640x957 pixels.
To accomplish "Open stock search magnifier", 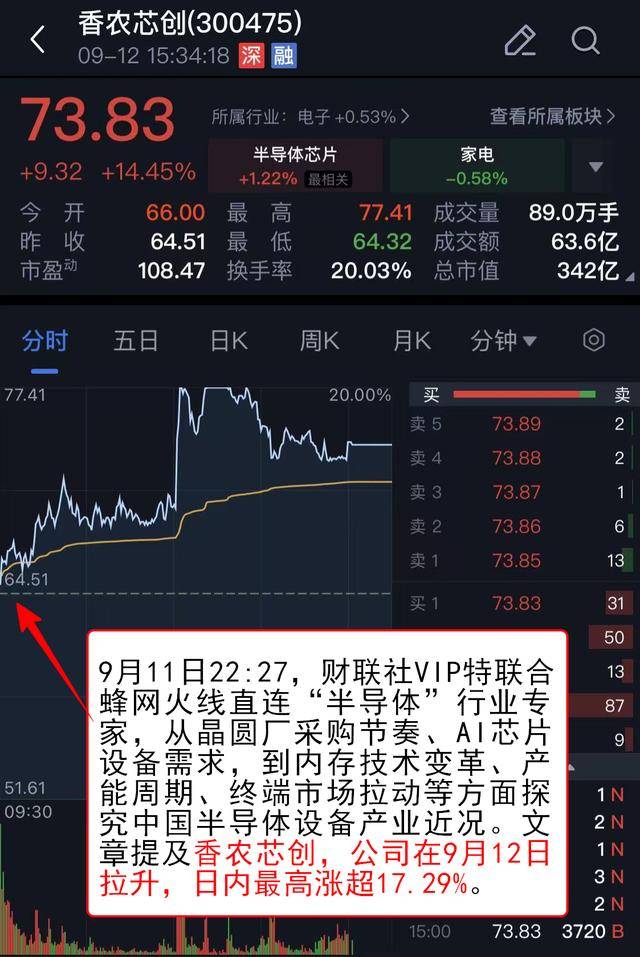I will tap(585, 40).
